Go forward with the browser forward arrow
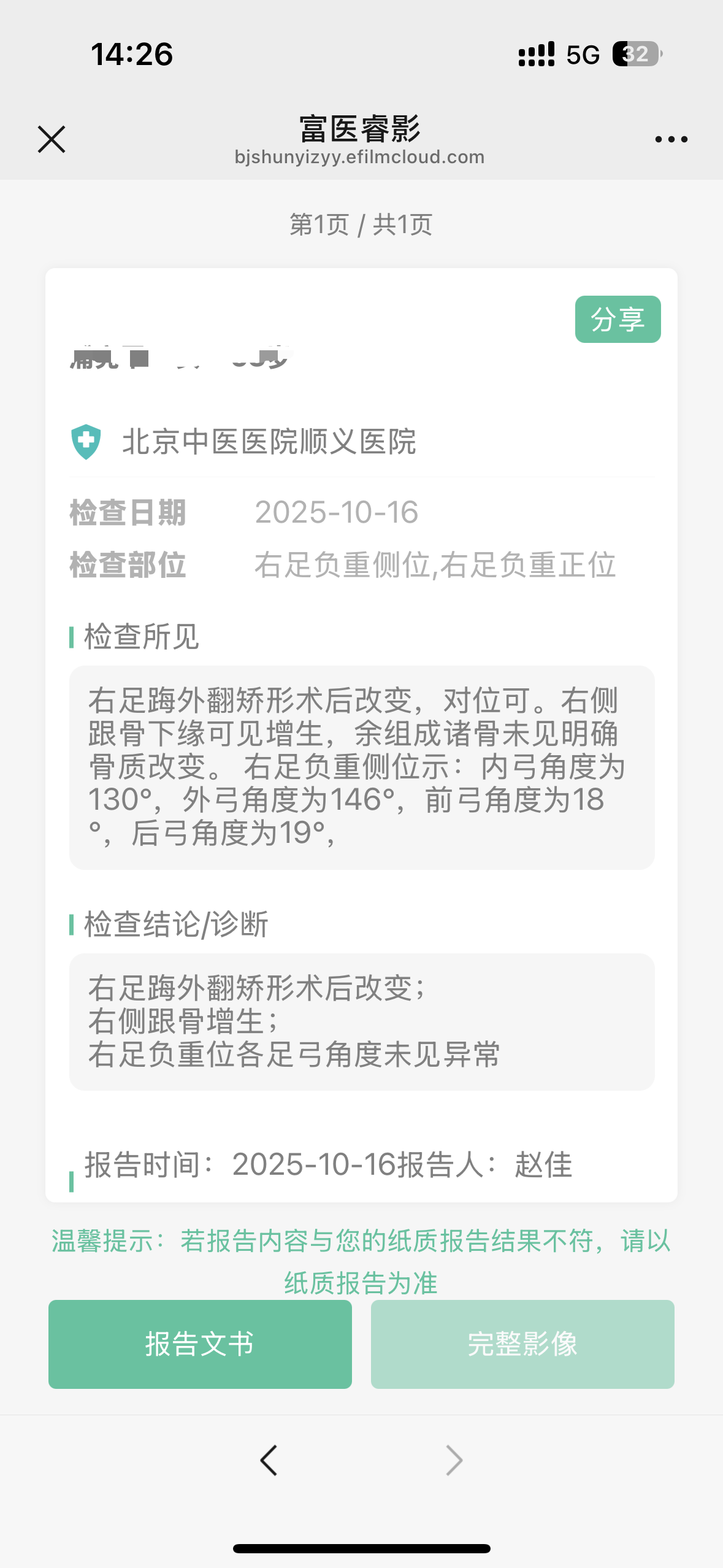 pyautogui.click(x=454, y=1460)
